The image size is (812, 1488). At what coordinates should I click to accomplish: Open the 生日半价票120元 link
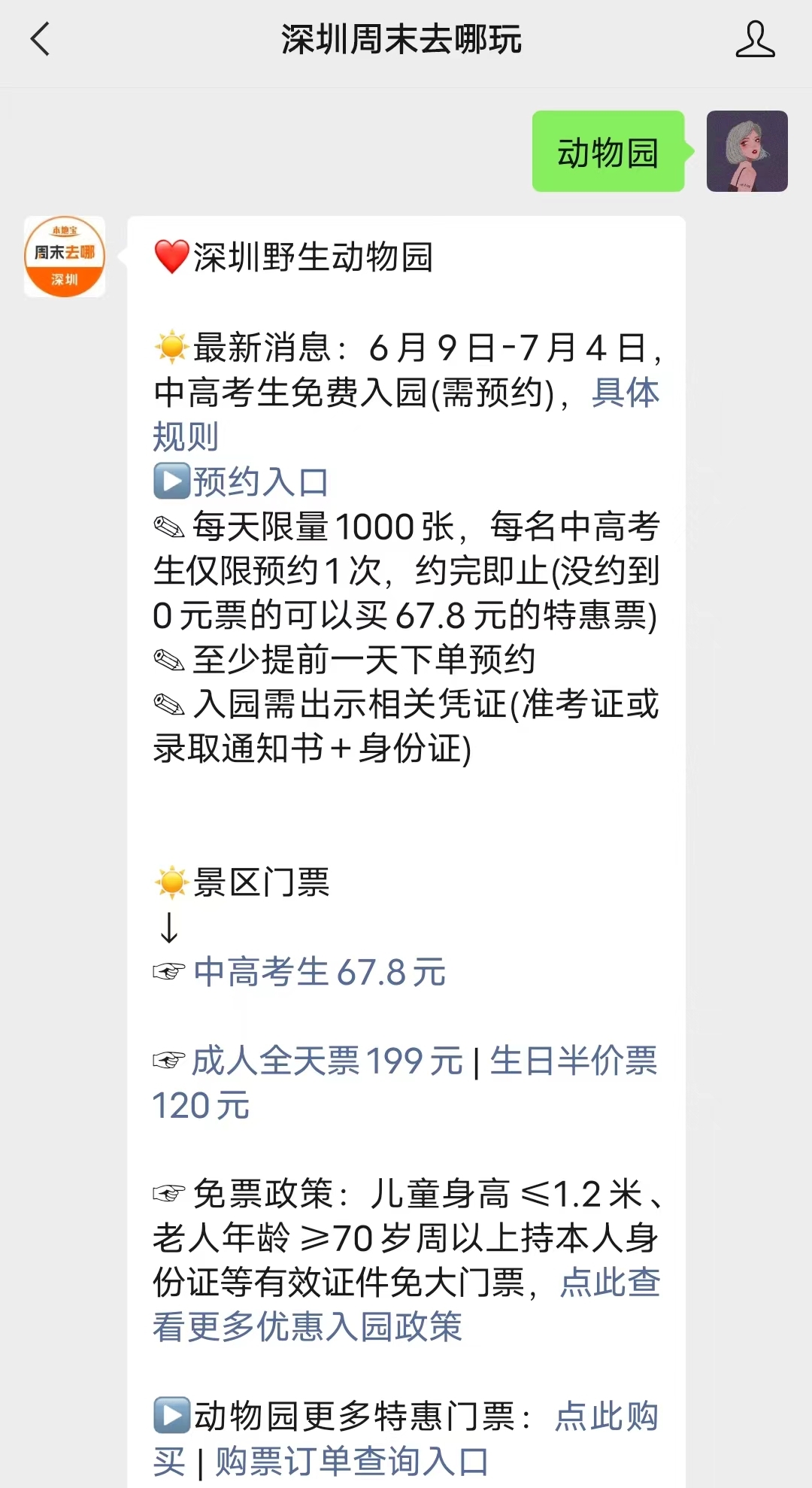point(573,1061)
